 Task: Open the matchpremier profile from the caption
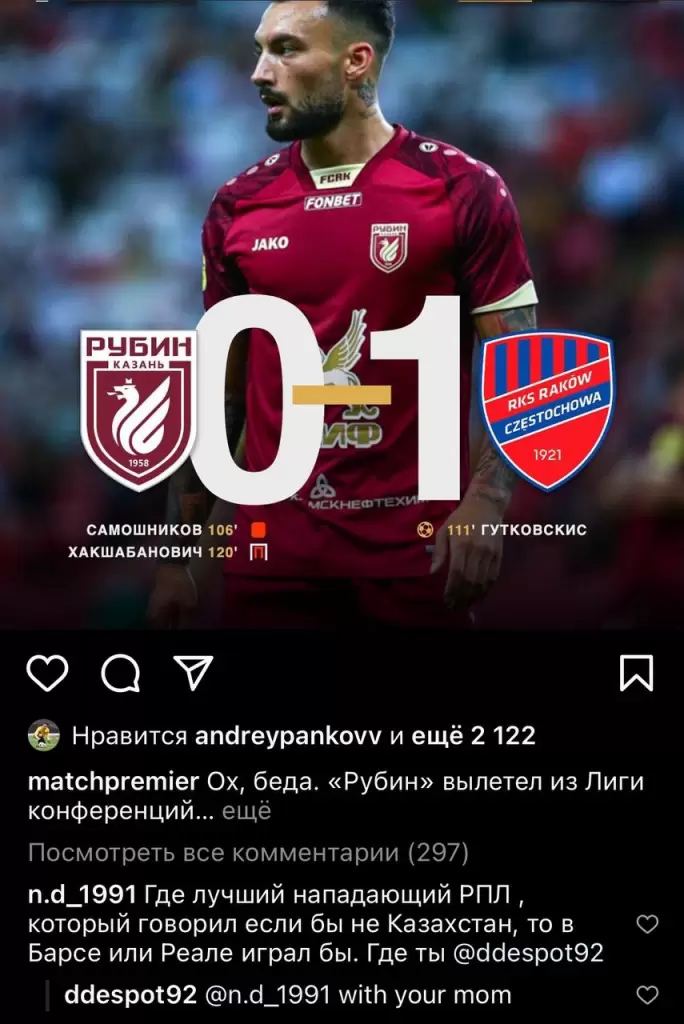click(x=112, y=780)
